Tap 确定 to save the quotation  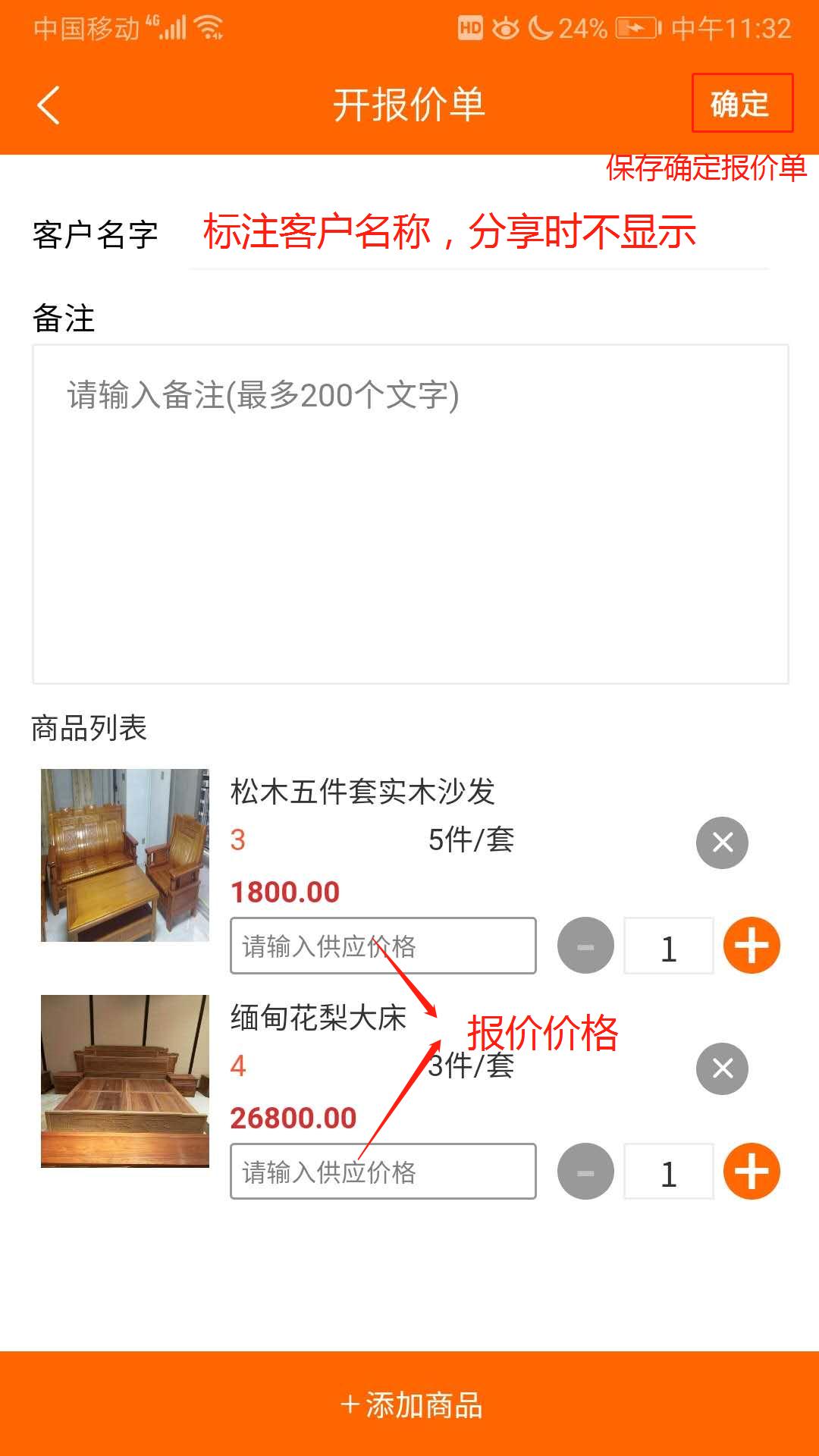pyautogui.click(x=740, y=104)
